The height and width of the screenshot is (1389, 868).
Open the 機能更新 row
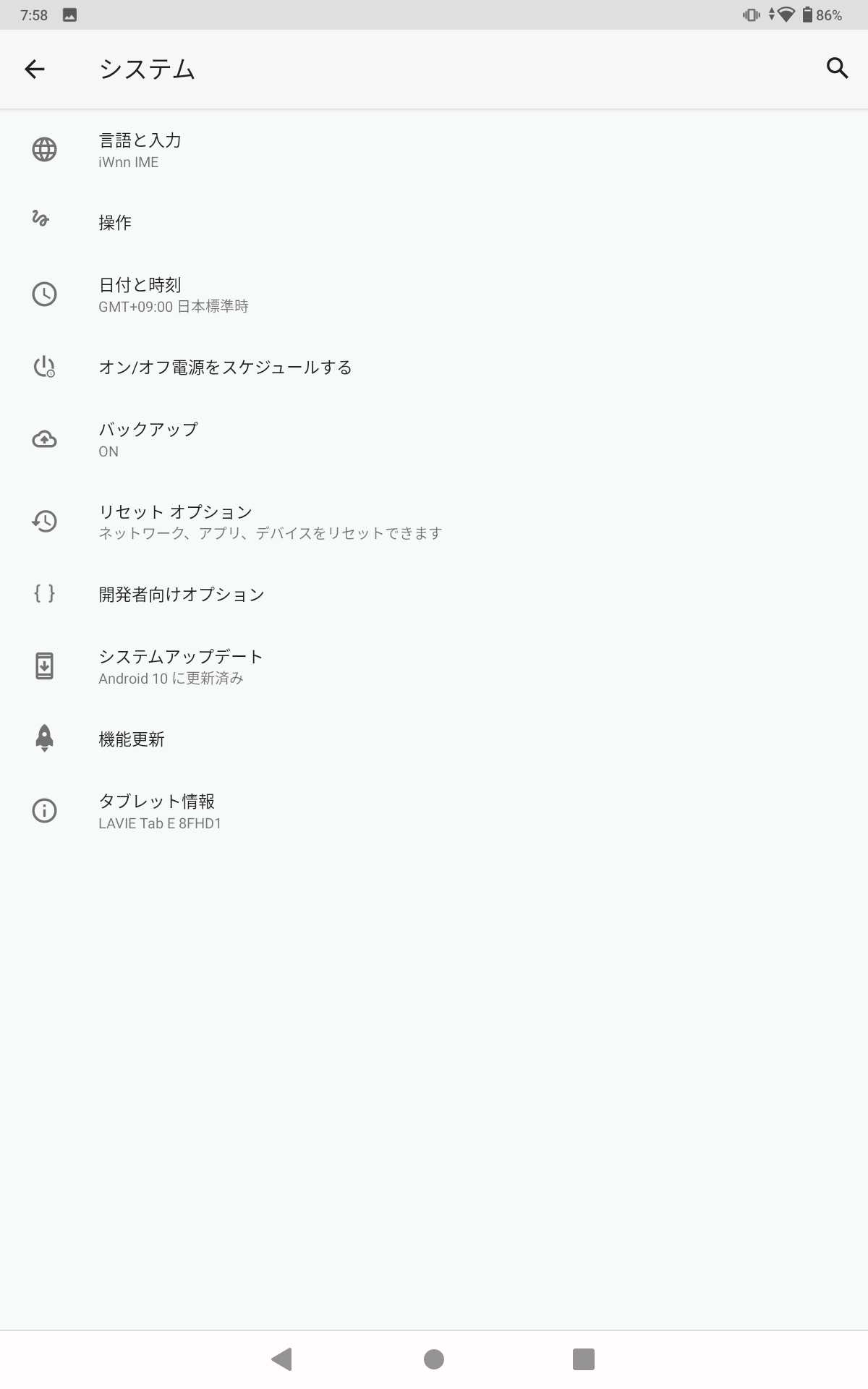[132, 739]
